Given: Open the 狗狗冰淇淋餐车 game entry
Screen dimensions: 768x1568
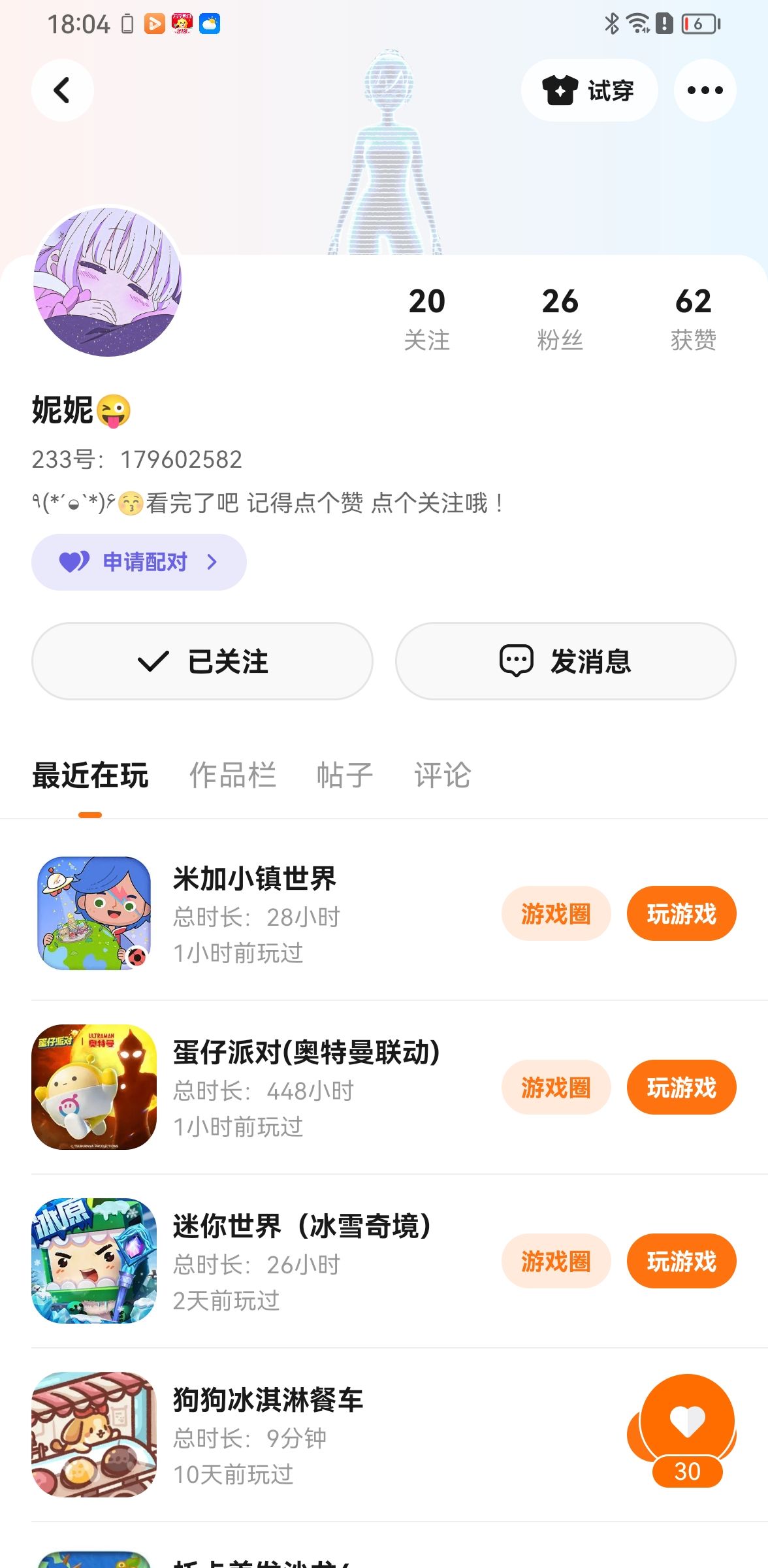Looking at the screenshot, I should [x=268, y=1435].
